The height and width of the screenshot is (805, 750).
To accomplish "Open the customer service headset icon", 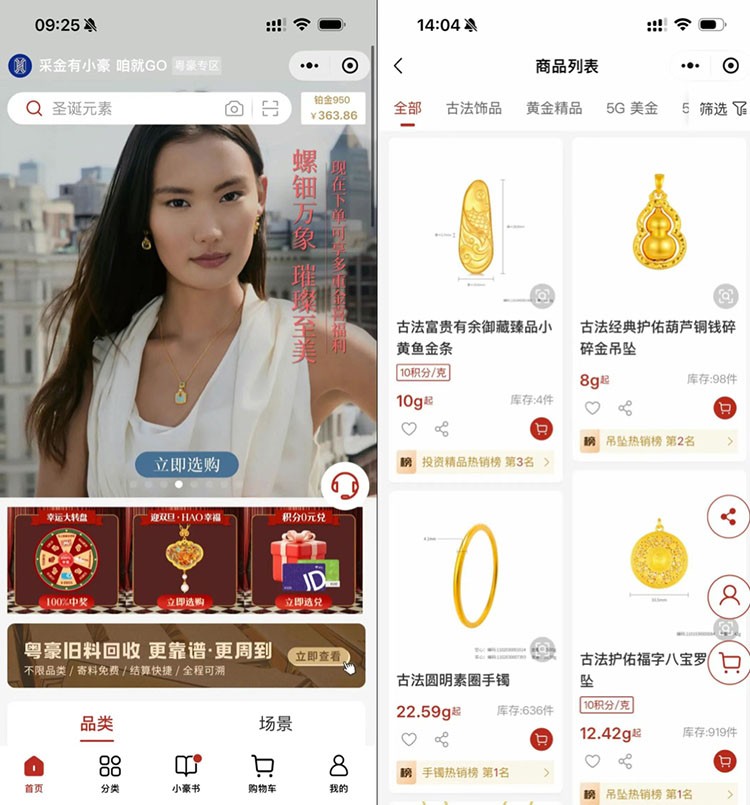I will (345, 487).
